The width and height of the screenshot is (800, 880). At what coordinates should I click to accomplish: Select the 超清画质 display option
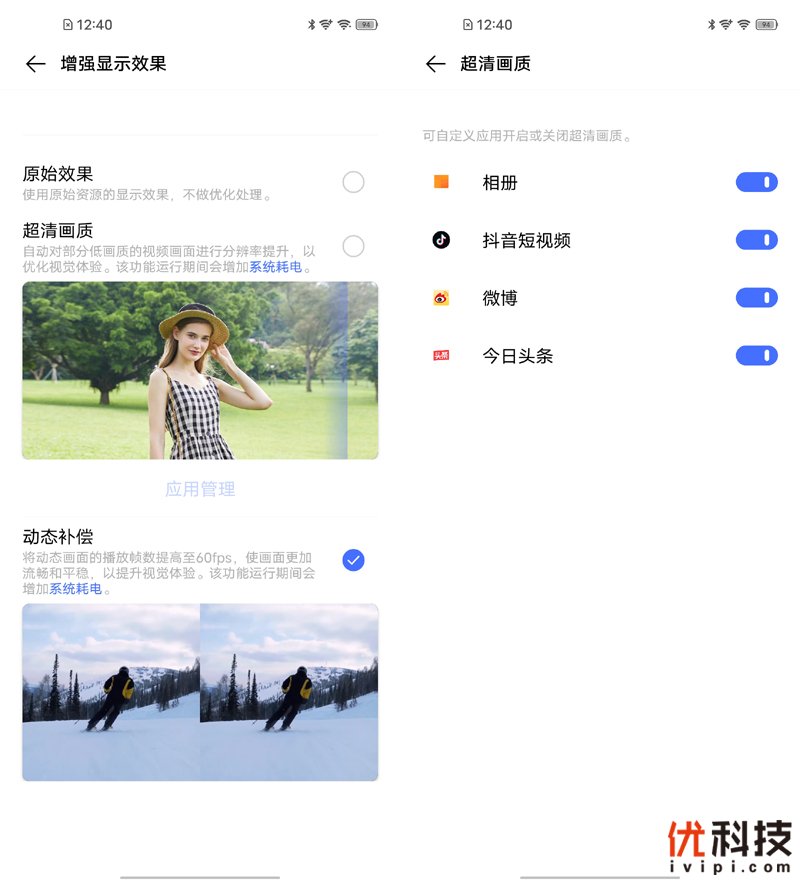[353, 246]
